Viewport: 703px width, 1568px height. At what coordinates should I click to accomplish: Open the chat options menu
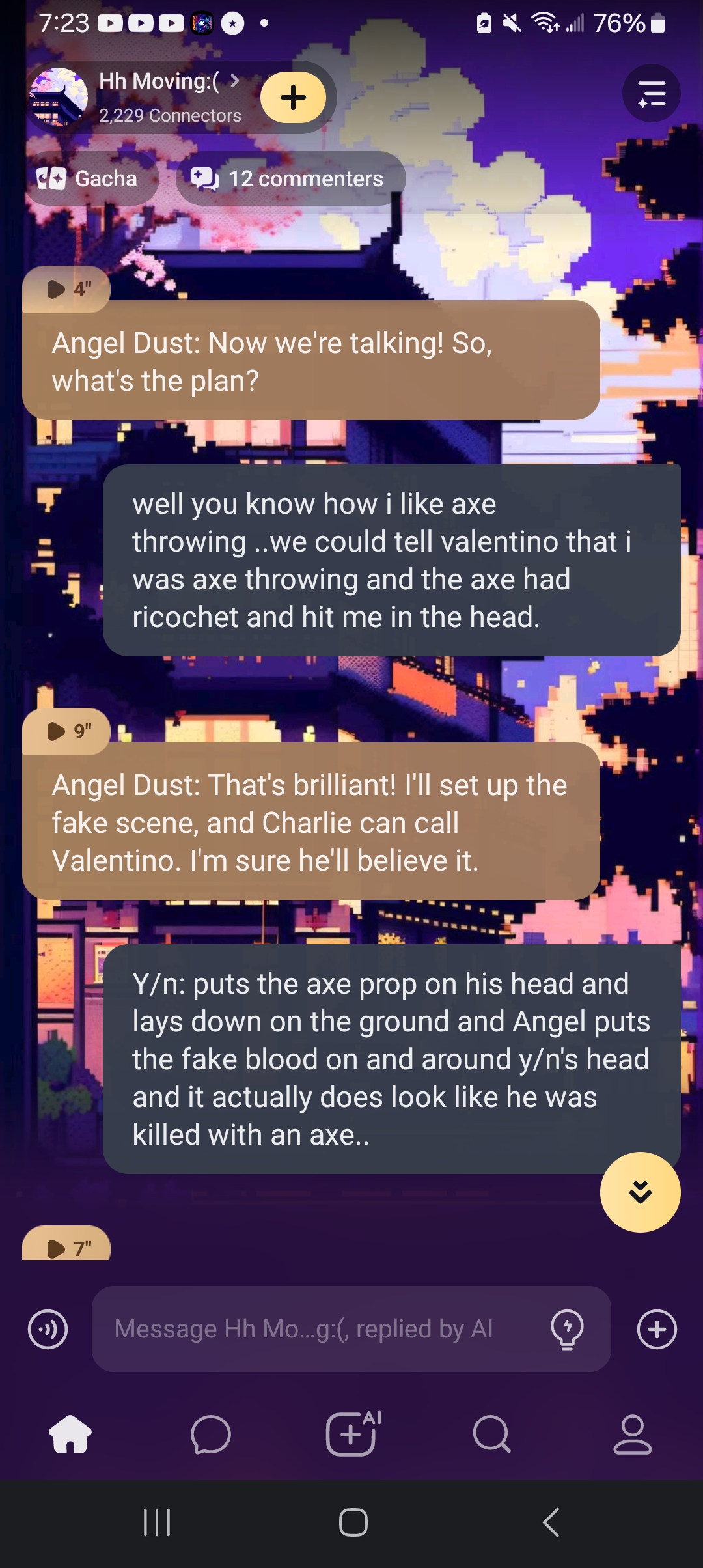point(651,94)
